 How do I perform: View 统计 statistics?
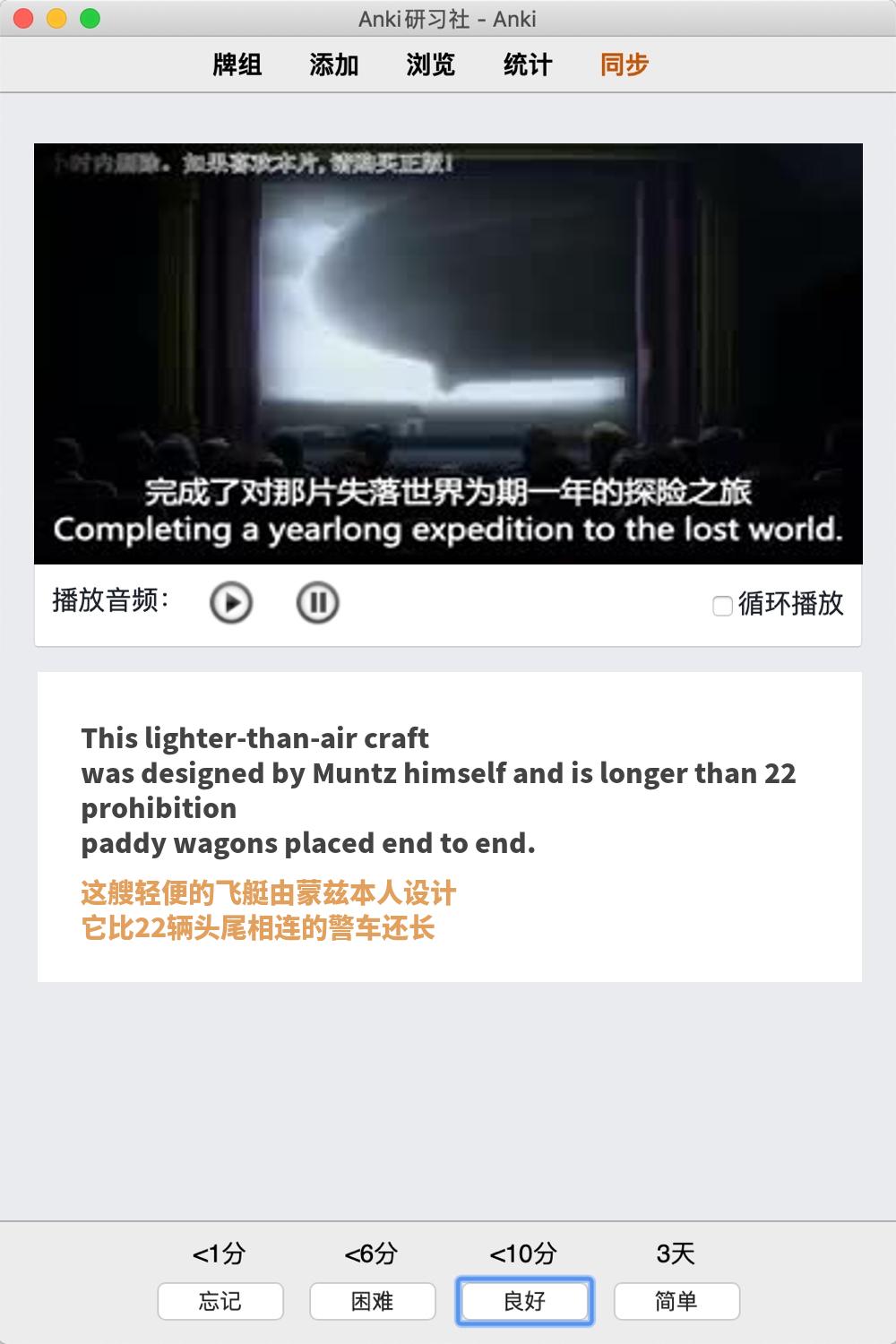click(x=528, y=65)
